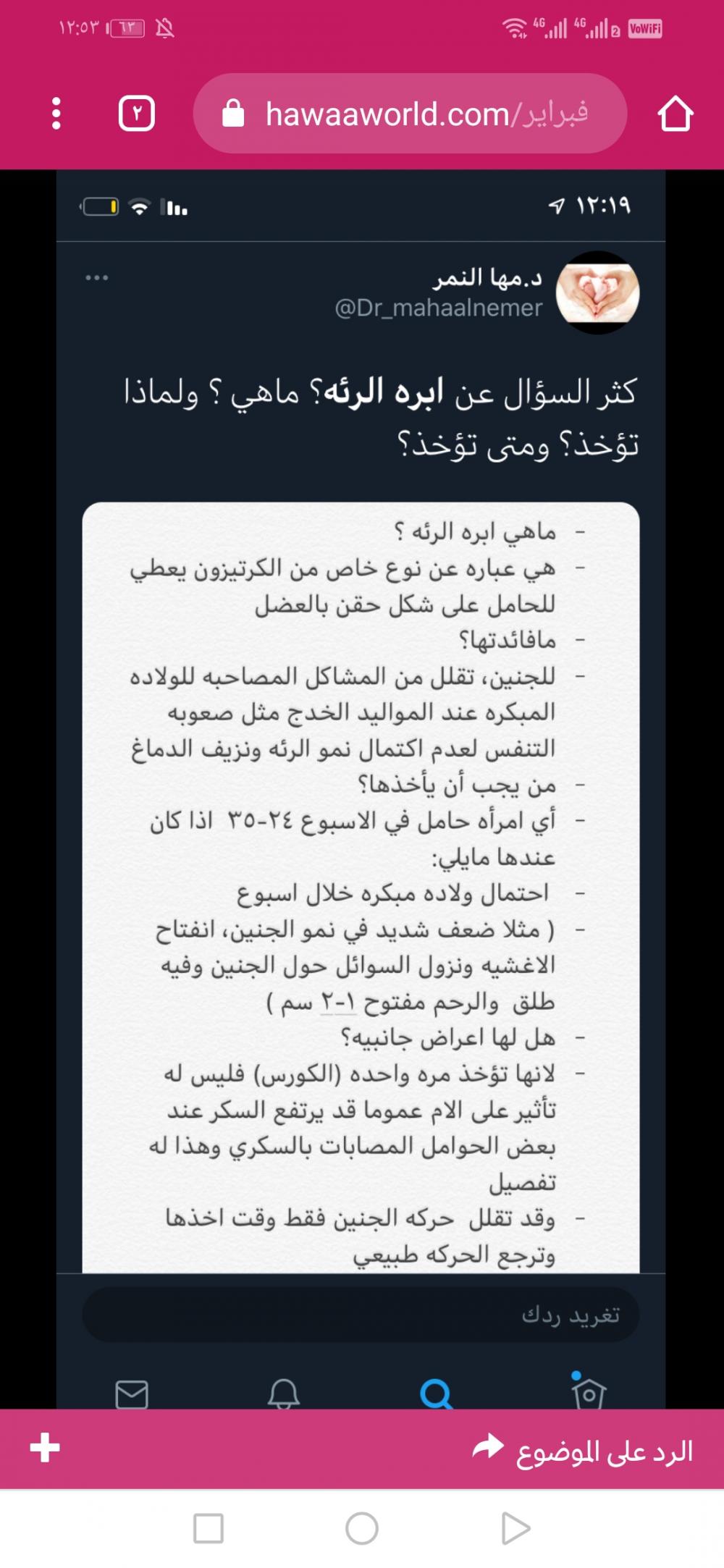Reply to the topic via الرد على الموضوع

583,1450
